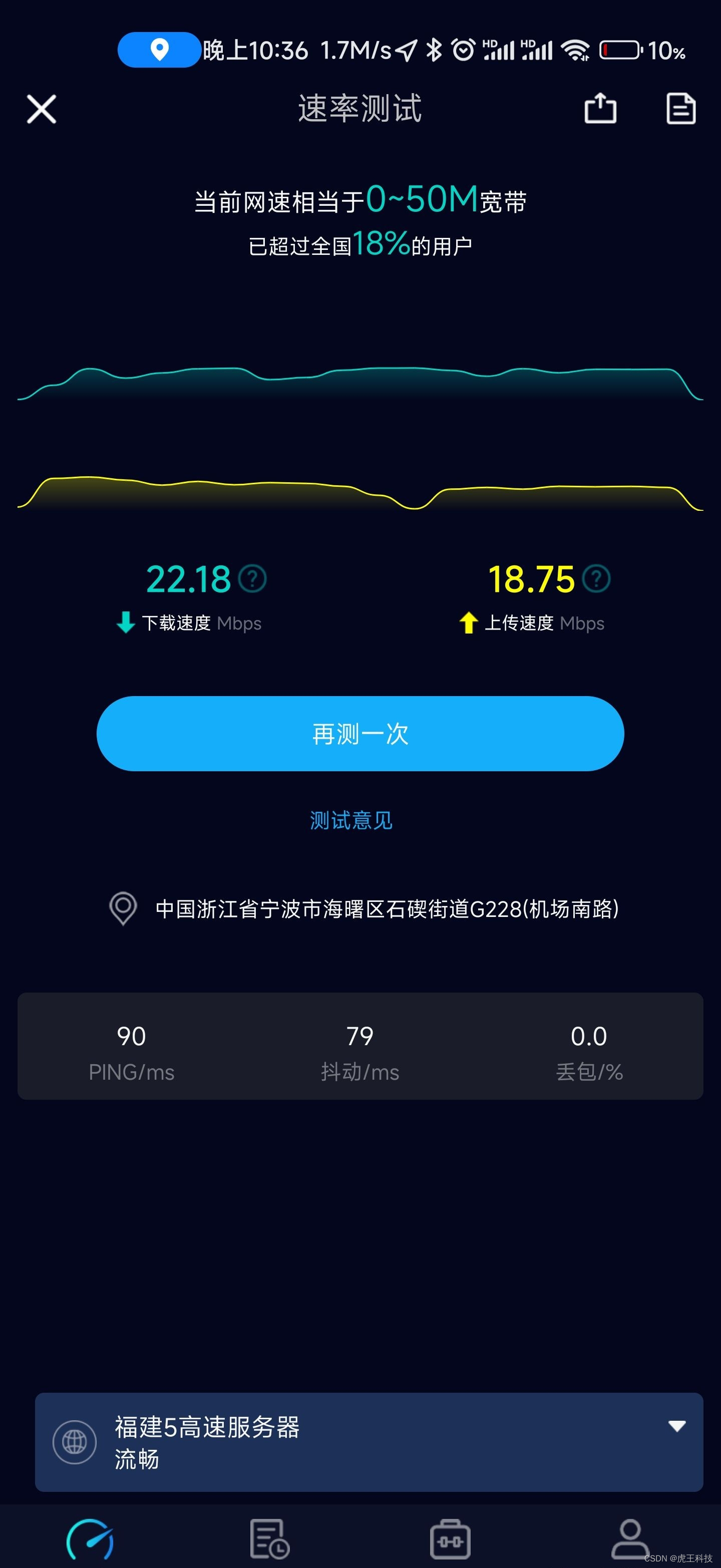The image size is (721, 1568).
Task: Switch to the speedometer tab
Action: [90, 1538]
